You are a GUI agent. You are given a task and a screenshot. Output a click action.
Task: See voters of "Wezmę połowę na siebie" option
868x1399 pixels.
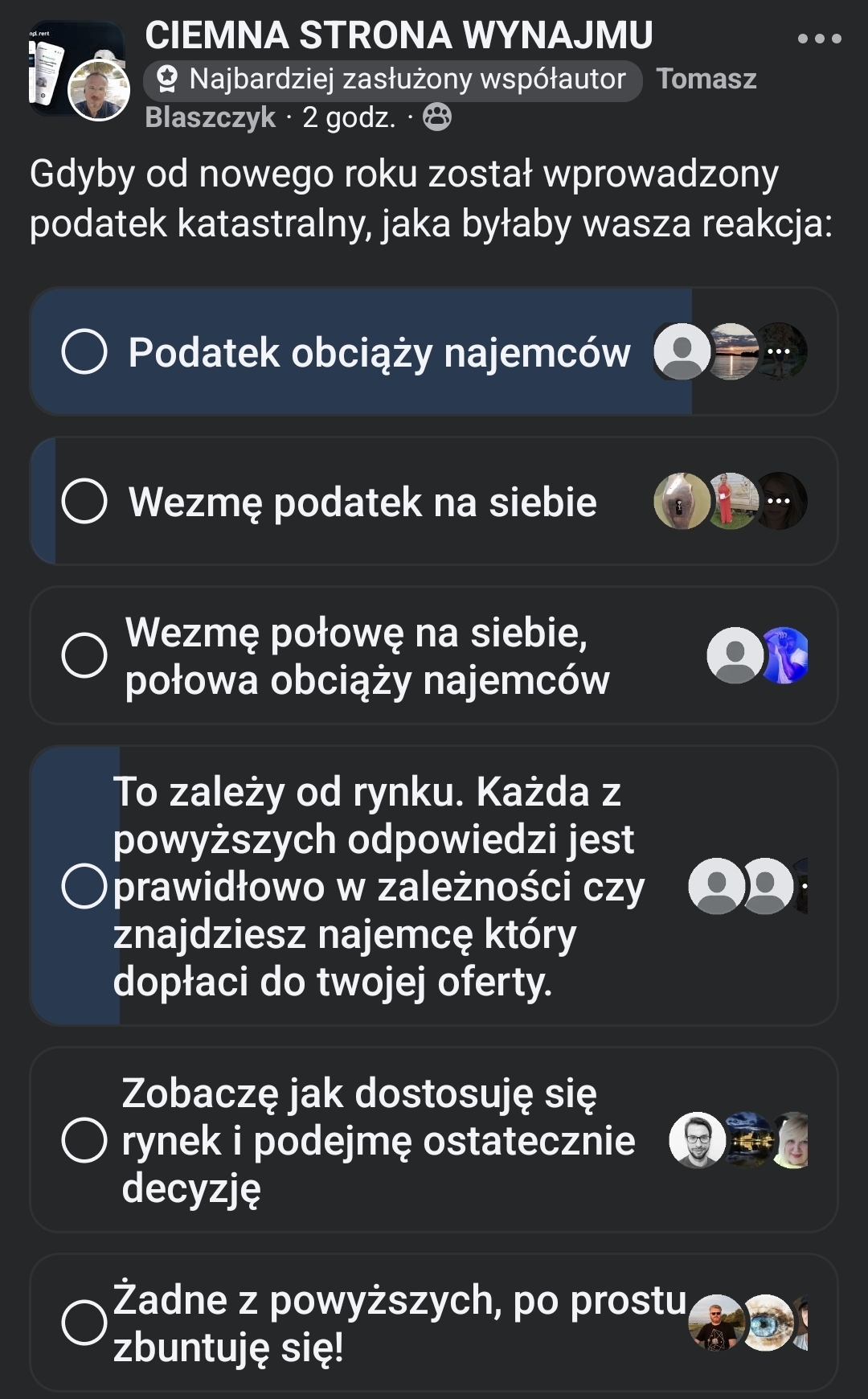tap(758, 655)
